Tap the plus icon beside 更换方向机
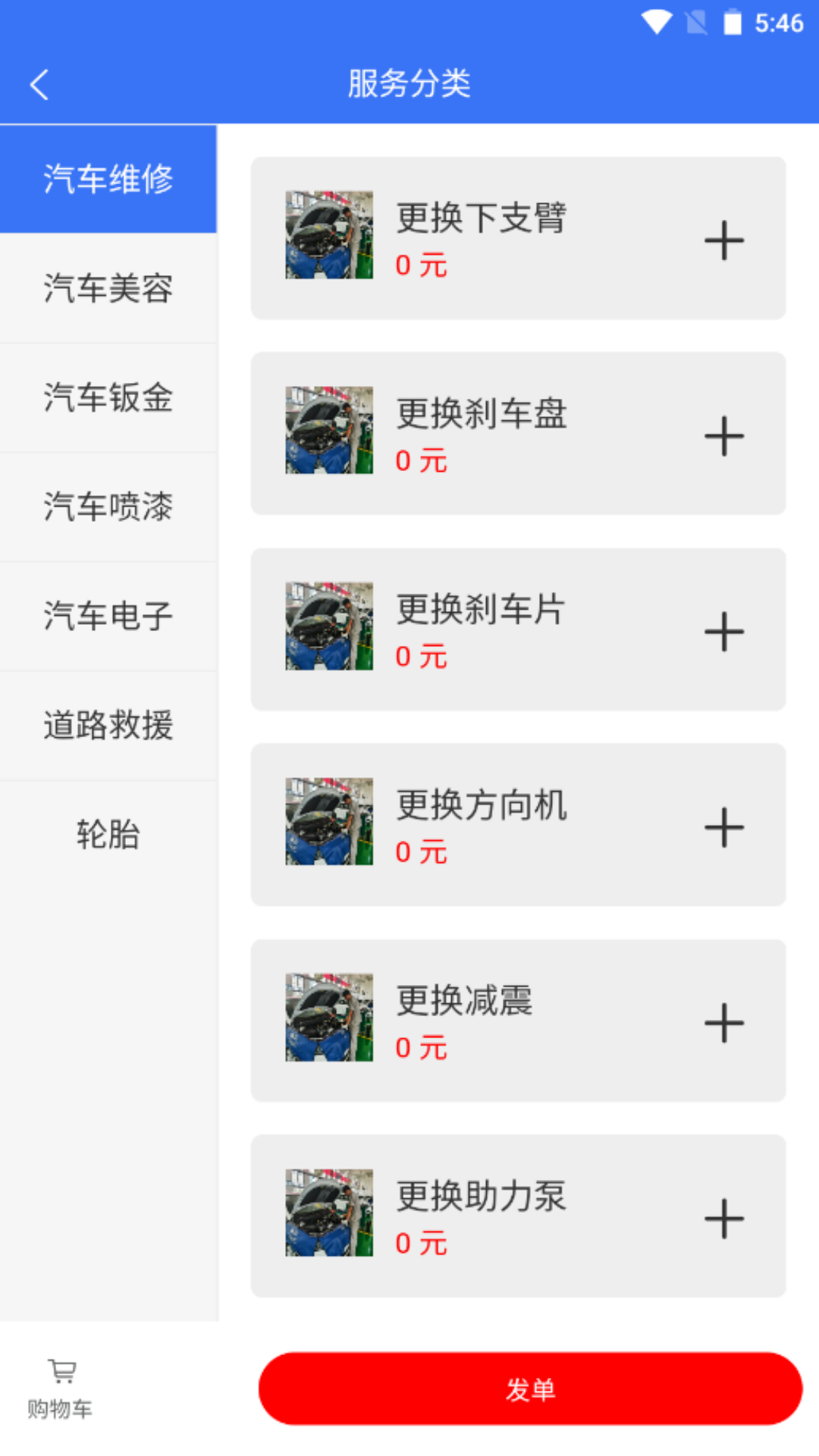 tap(723, 827)
